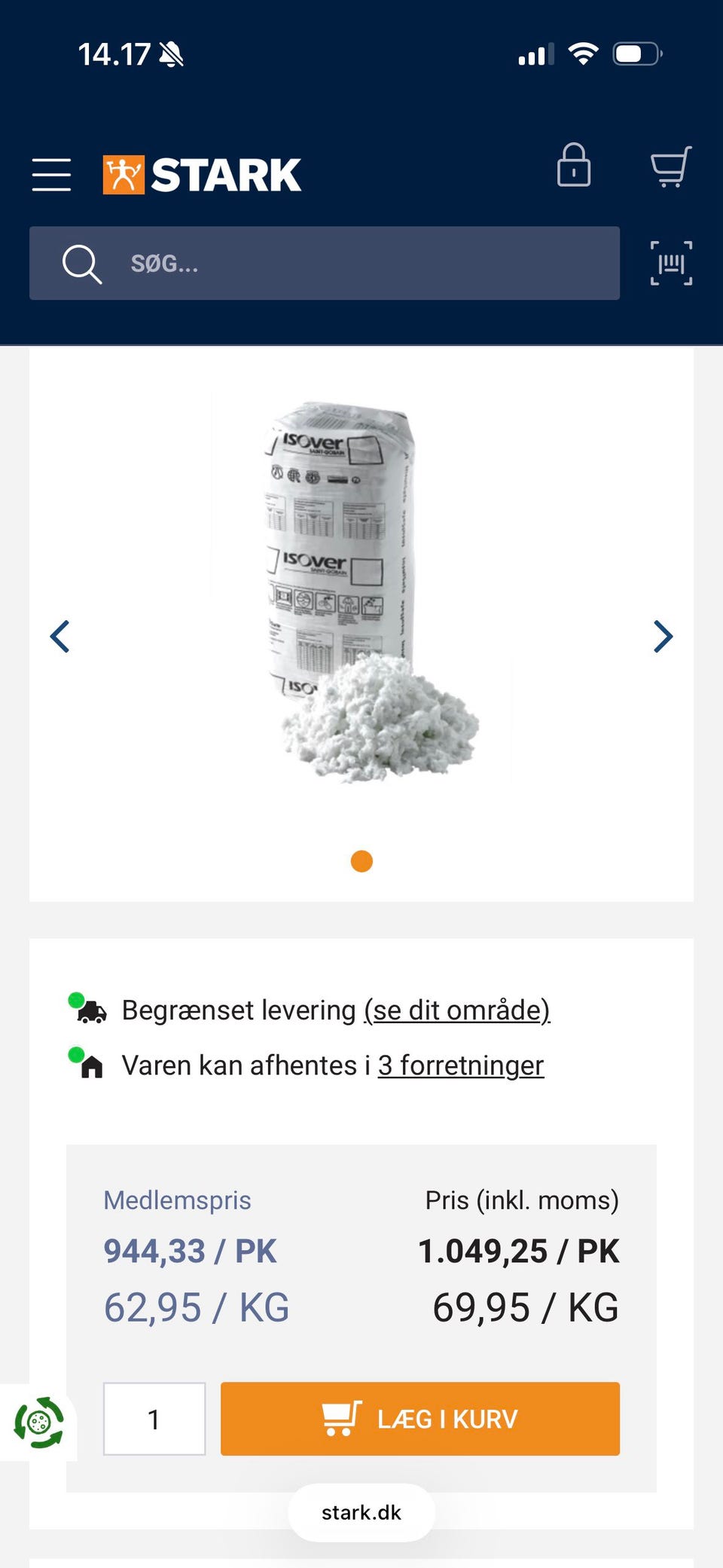
Task: Open the hamburger menu
Action: point(51,175)
